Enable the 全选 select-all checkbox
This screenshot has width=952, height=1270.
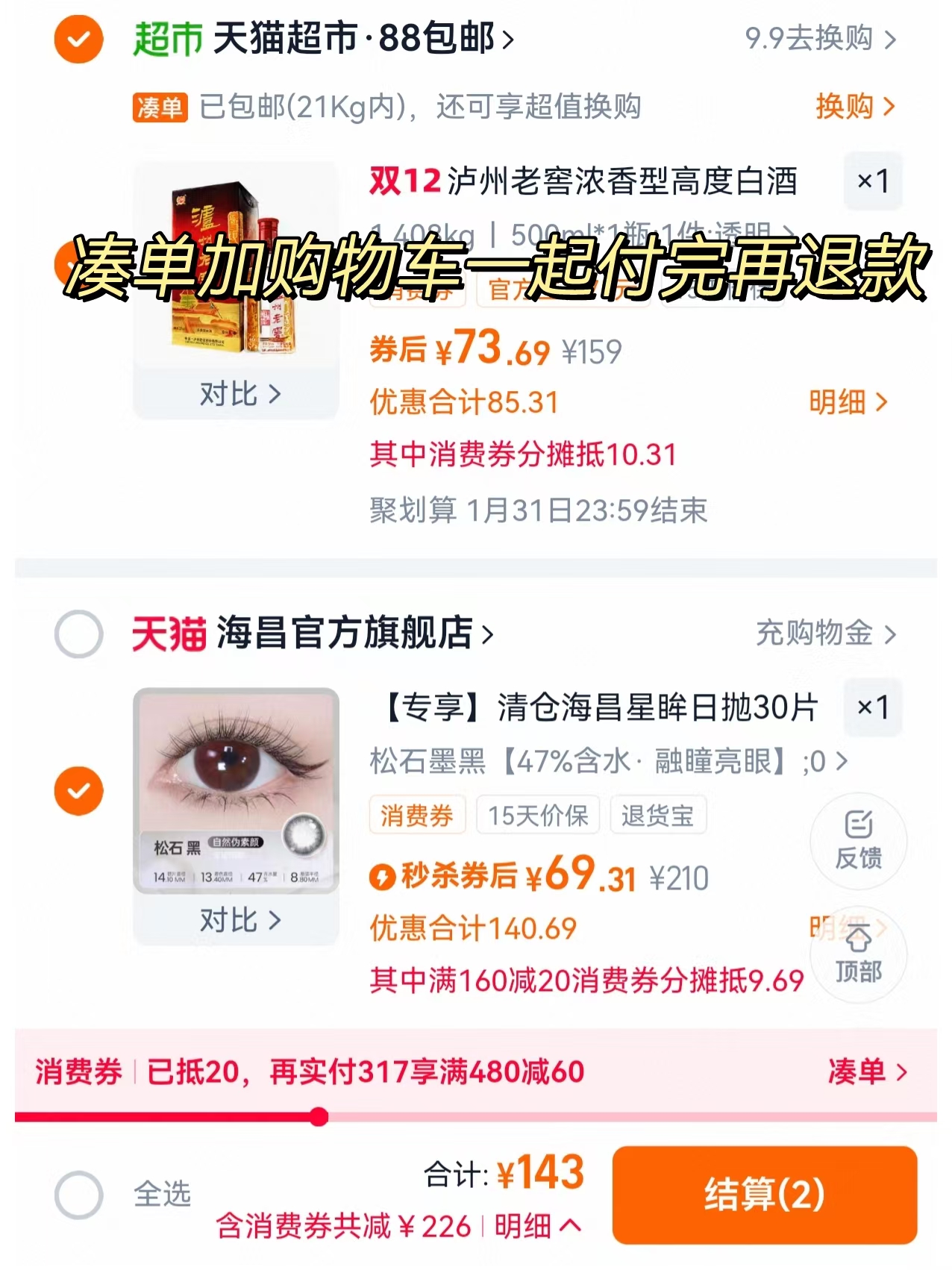tap(78, 1192)
